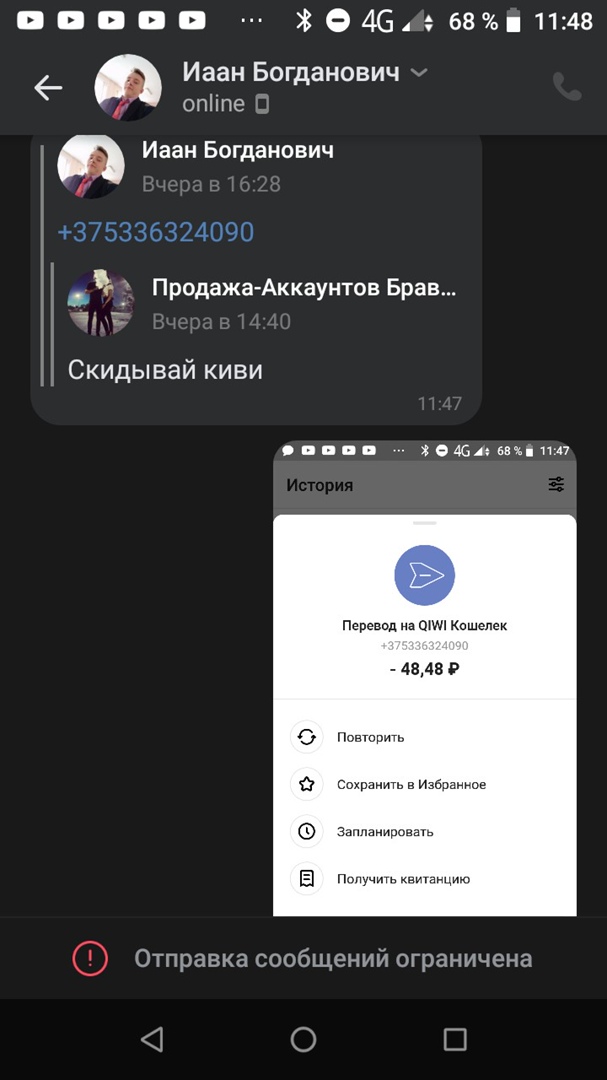Call Иаан Богданович with the phone icon

pos(567,87)
